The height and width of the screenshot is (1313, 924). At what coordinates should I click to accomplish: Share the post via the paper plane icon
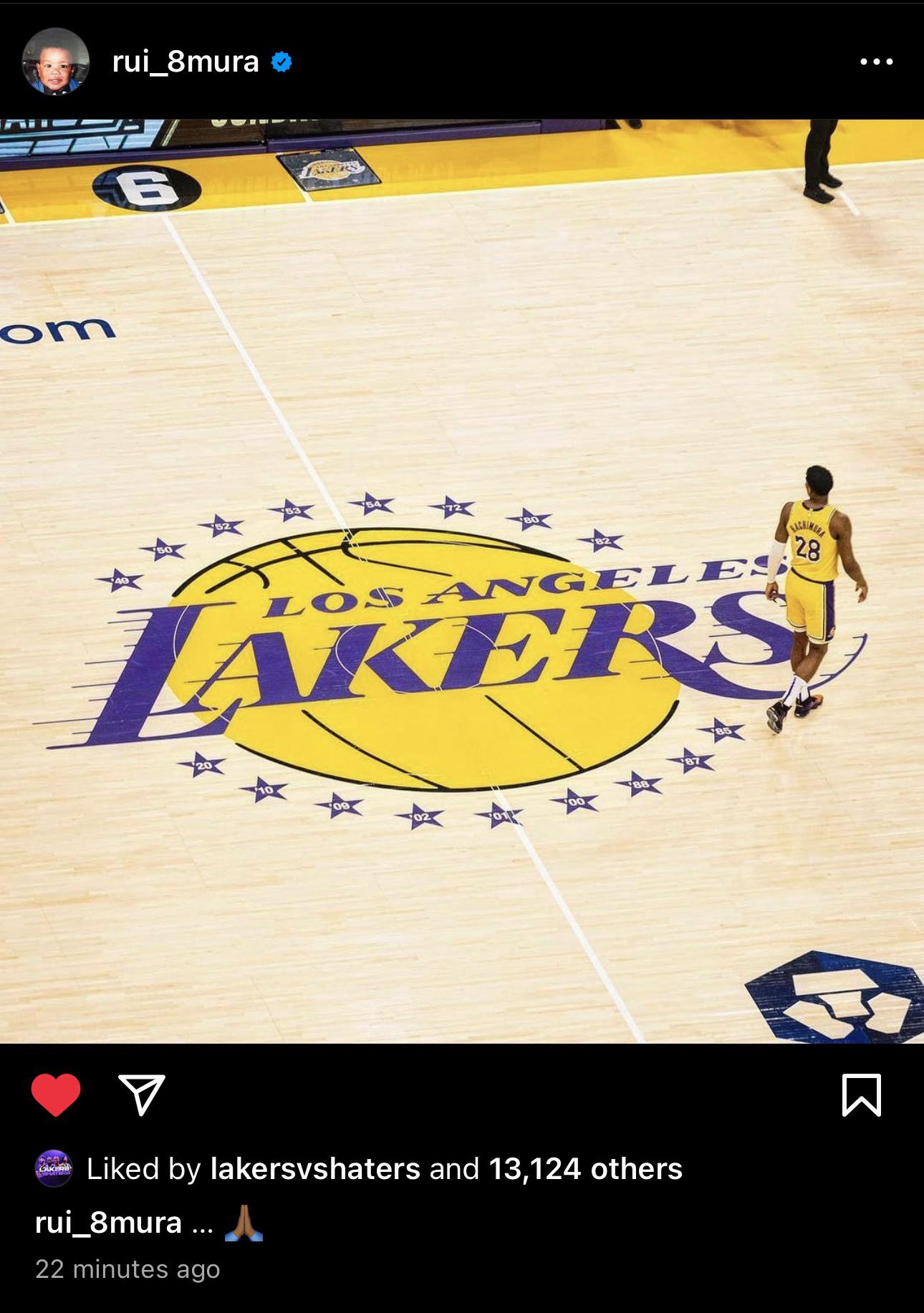[x=142, y=1095]
